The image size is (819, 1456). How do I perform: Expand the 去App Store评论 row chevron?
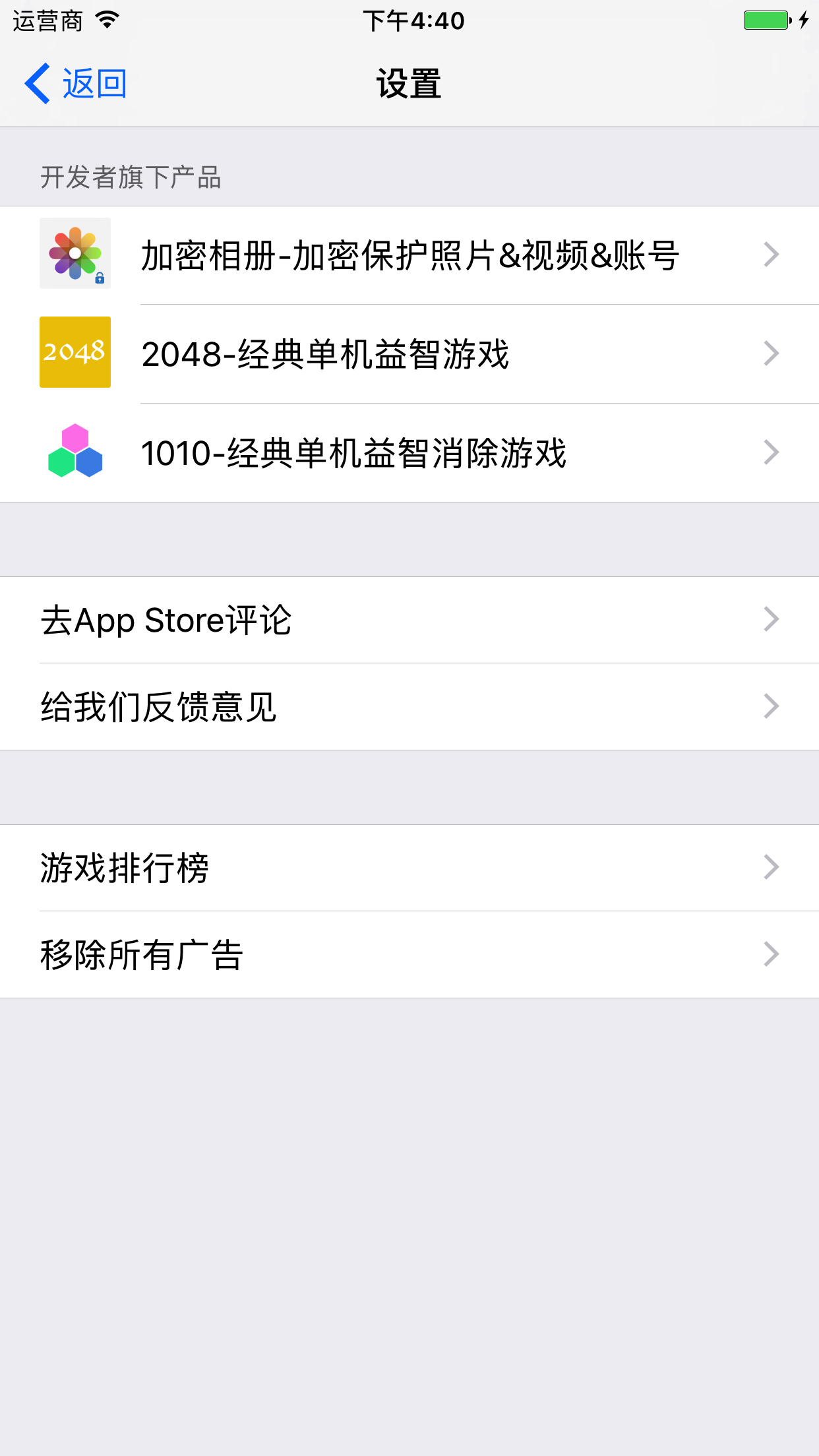[x=770, y=619]
